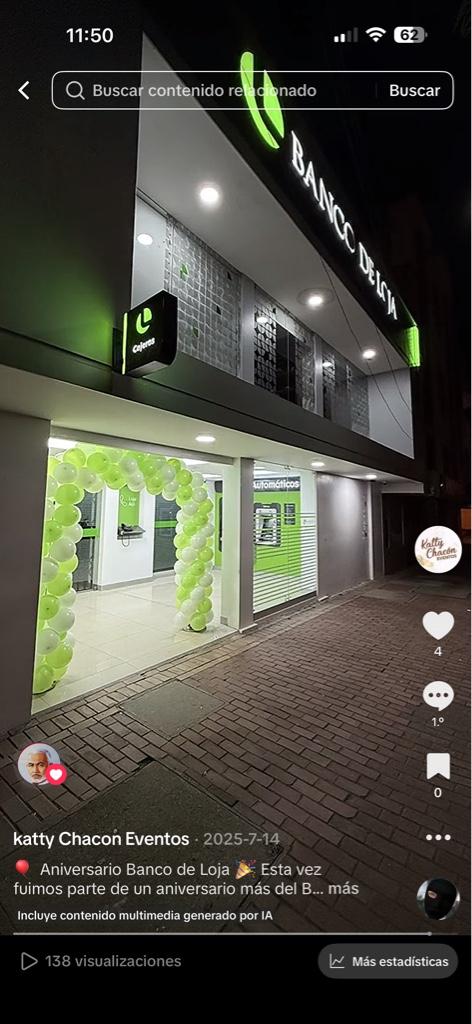Seek using the video progress bar

pos(222,934)
